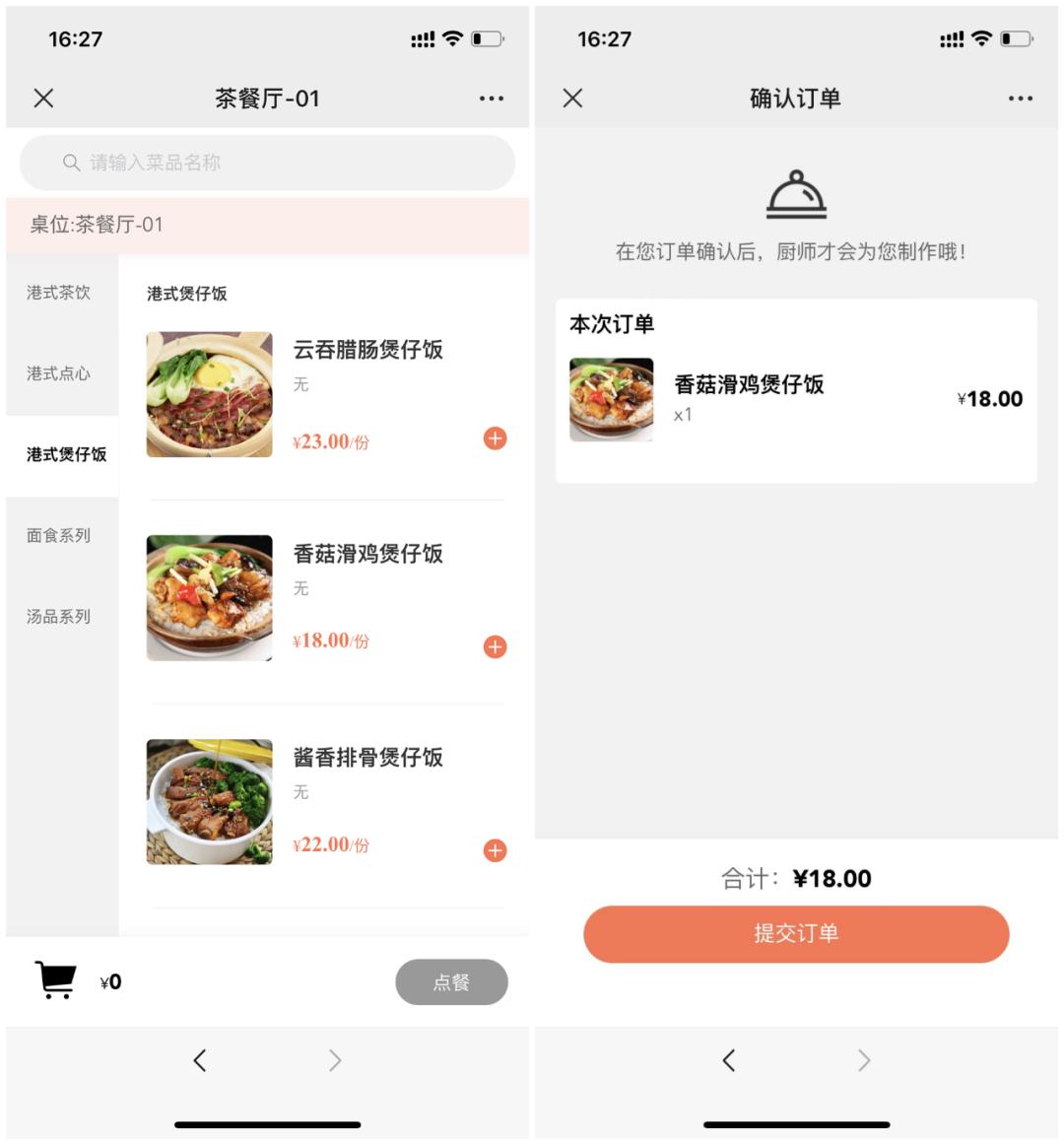Image resolution: width=1064 pixels, height=1144 pixels.
Task: Tap the forward chevron on the right page
Action: coord(863,1059)
